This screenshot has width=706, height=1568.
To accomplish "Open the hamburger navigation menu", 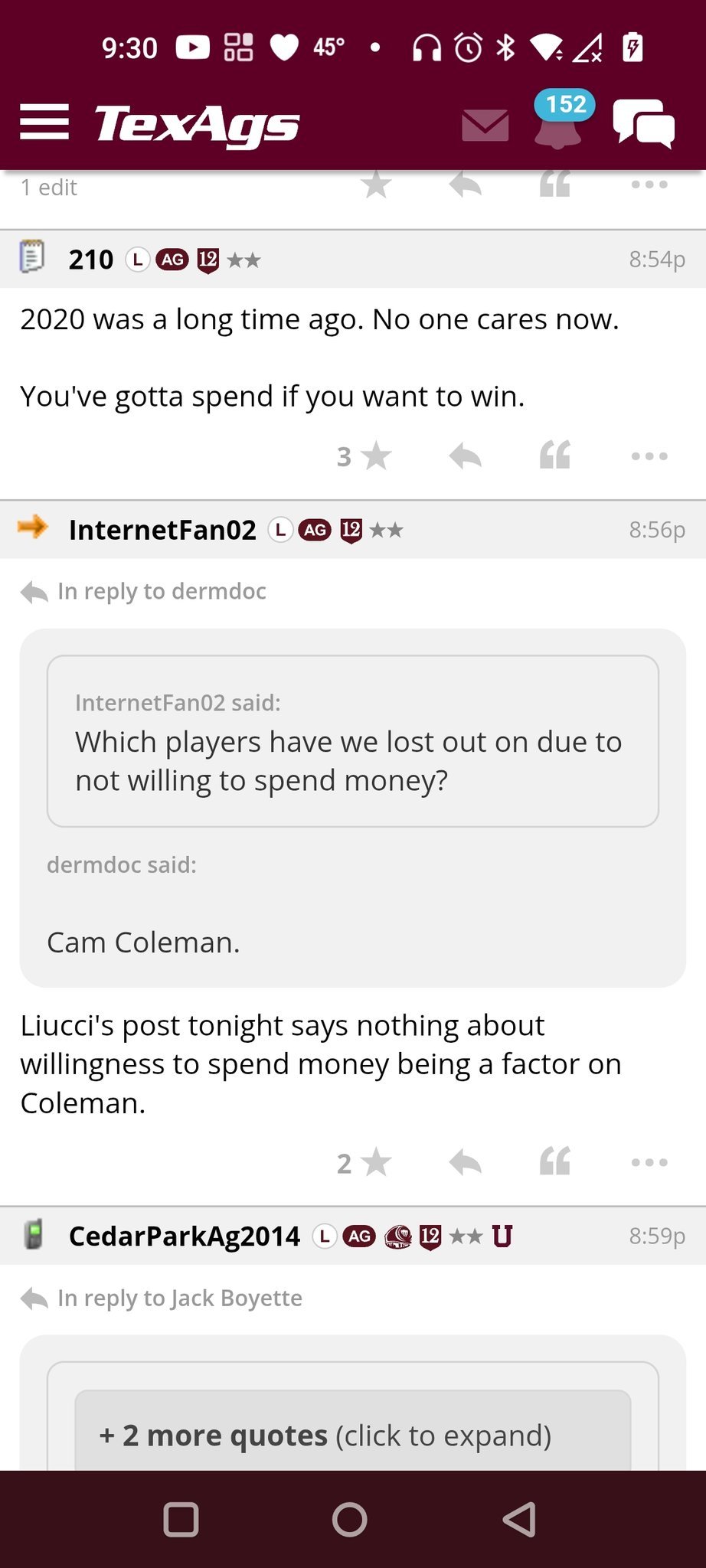I will [x=44, y=122].
